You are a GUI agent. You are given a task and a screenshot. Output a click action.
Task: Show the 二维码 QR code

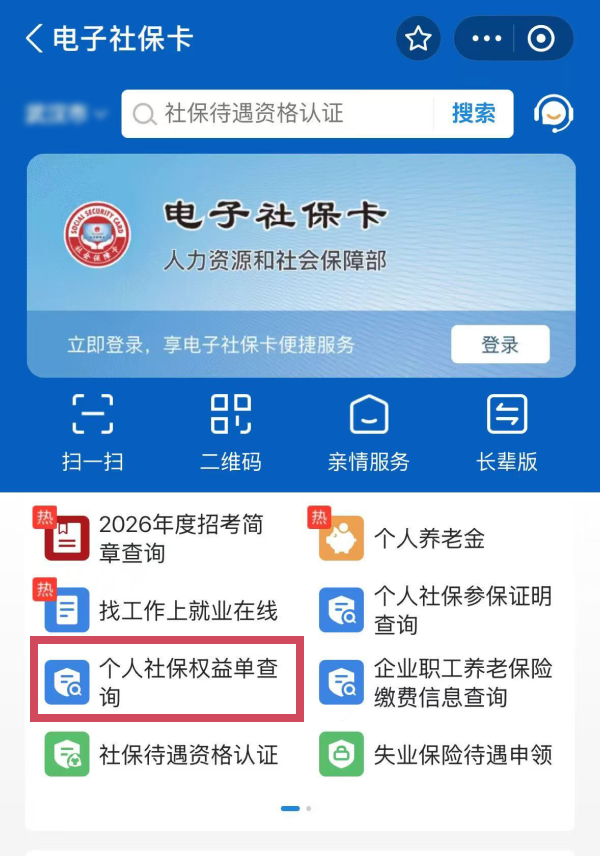click(231, 432)
